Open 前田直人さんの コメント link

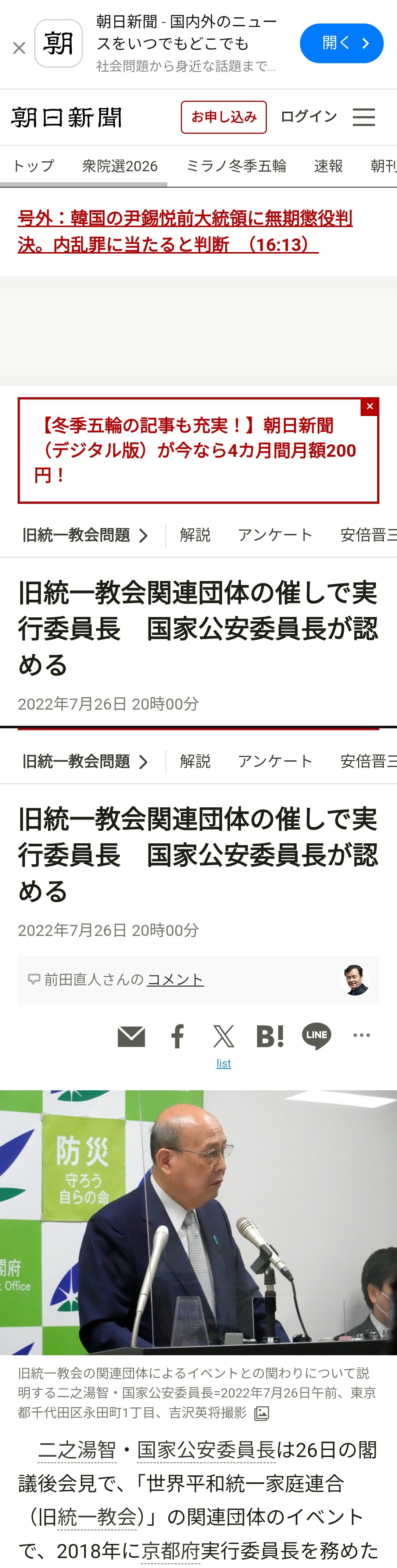pyautogui.click(x=175, y=979)
